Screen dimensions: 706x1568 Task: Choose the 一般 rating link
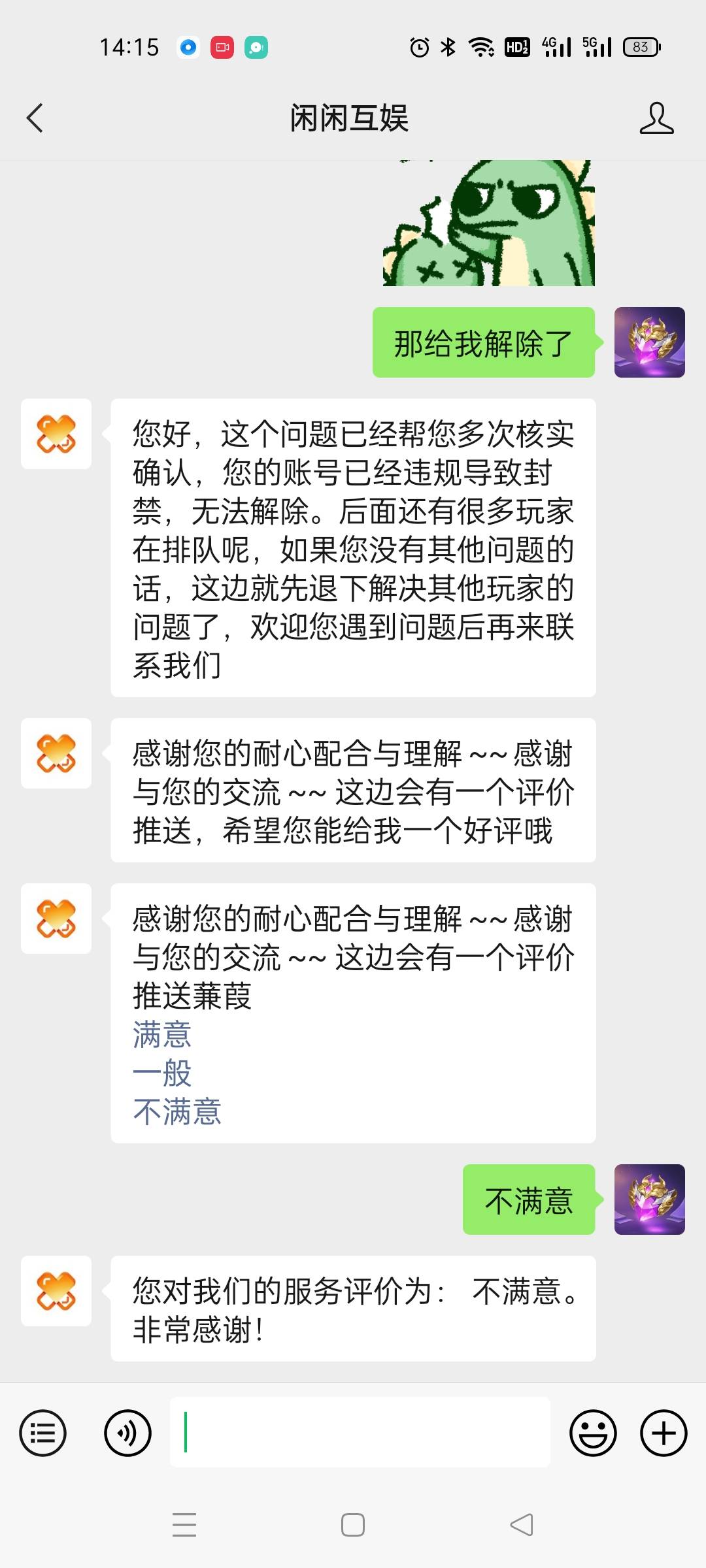pos(162,1073)
